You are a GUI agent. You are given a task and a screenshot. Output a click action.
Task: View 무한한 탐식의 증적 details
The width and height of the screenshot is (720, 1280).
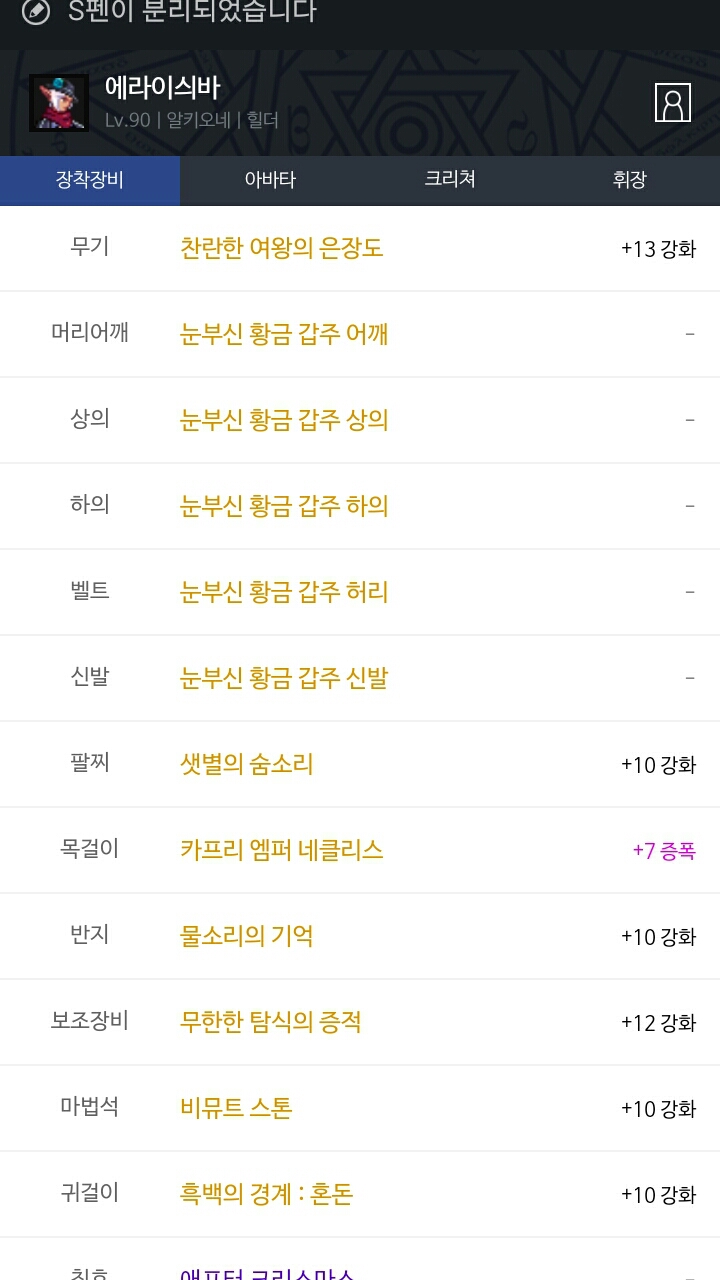coord(360,1022)
